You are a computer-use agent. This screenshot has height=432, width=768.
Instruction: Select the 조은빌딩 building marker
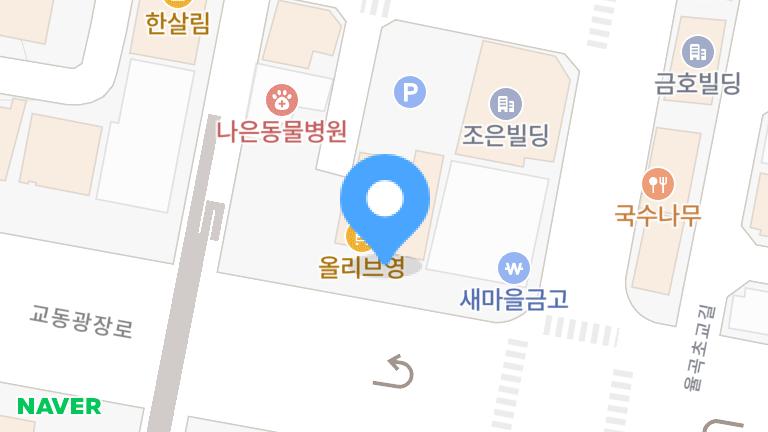[x=505, y=103]
